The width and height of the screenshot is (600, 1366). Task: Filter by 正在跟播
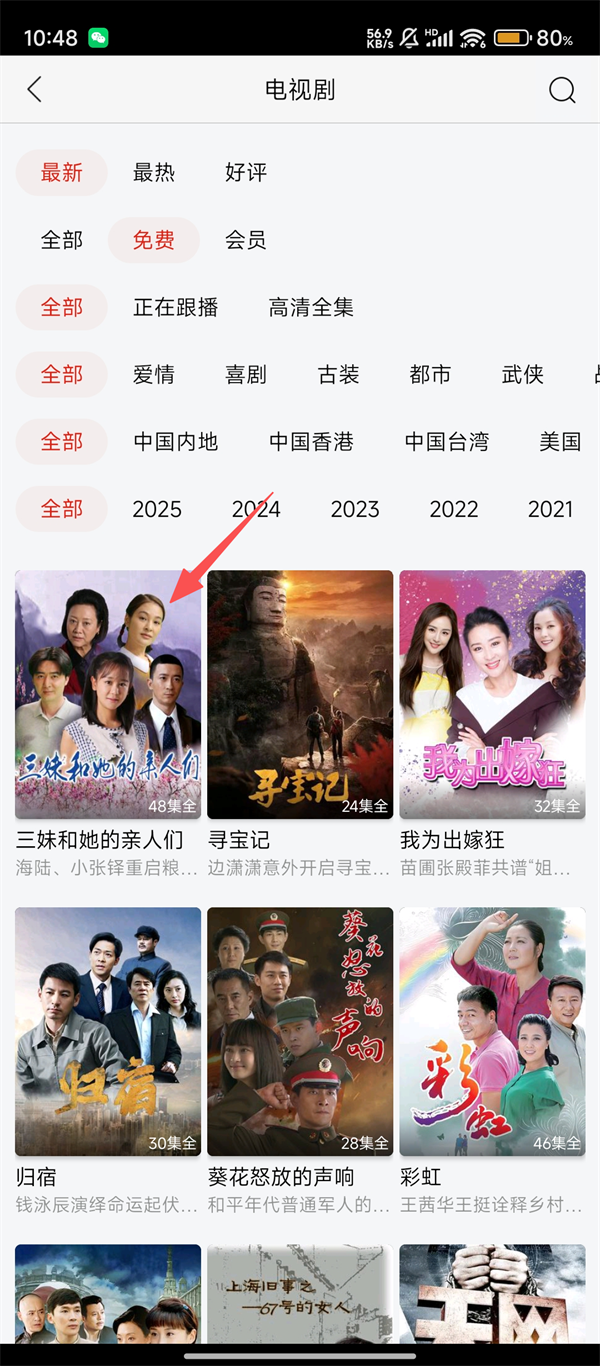[176, 307]
